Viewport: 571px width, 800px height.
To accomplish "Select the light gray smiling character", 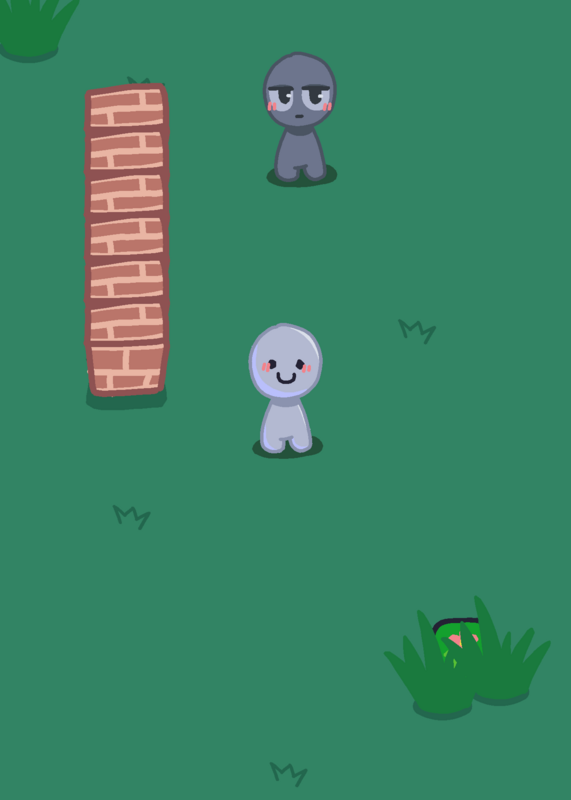I will pos(285,388).
